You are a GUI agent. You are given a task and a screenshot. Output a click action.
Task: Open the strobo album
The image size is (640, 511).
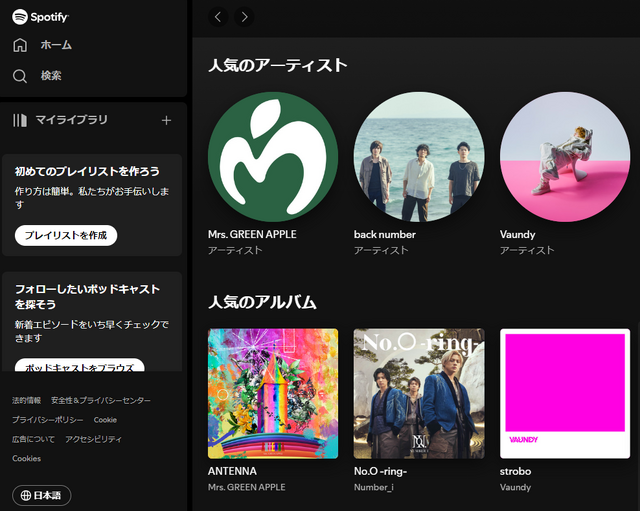coord(565,394)
